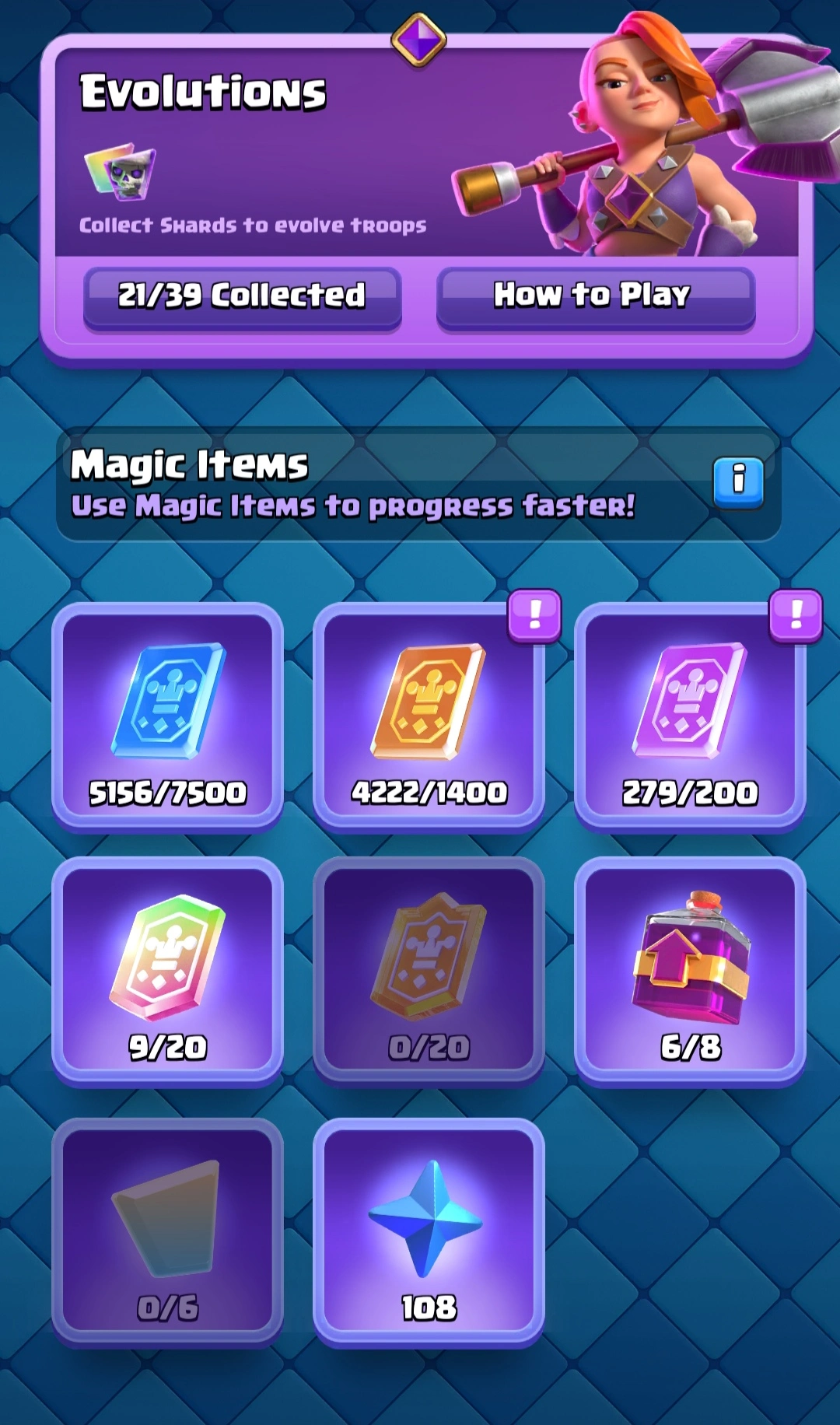Open the 21/39 Collected evolutions list
The height and width of the screenshot is (1425, 840).
point(242,297)
